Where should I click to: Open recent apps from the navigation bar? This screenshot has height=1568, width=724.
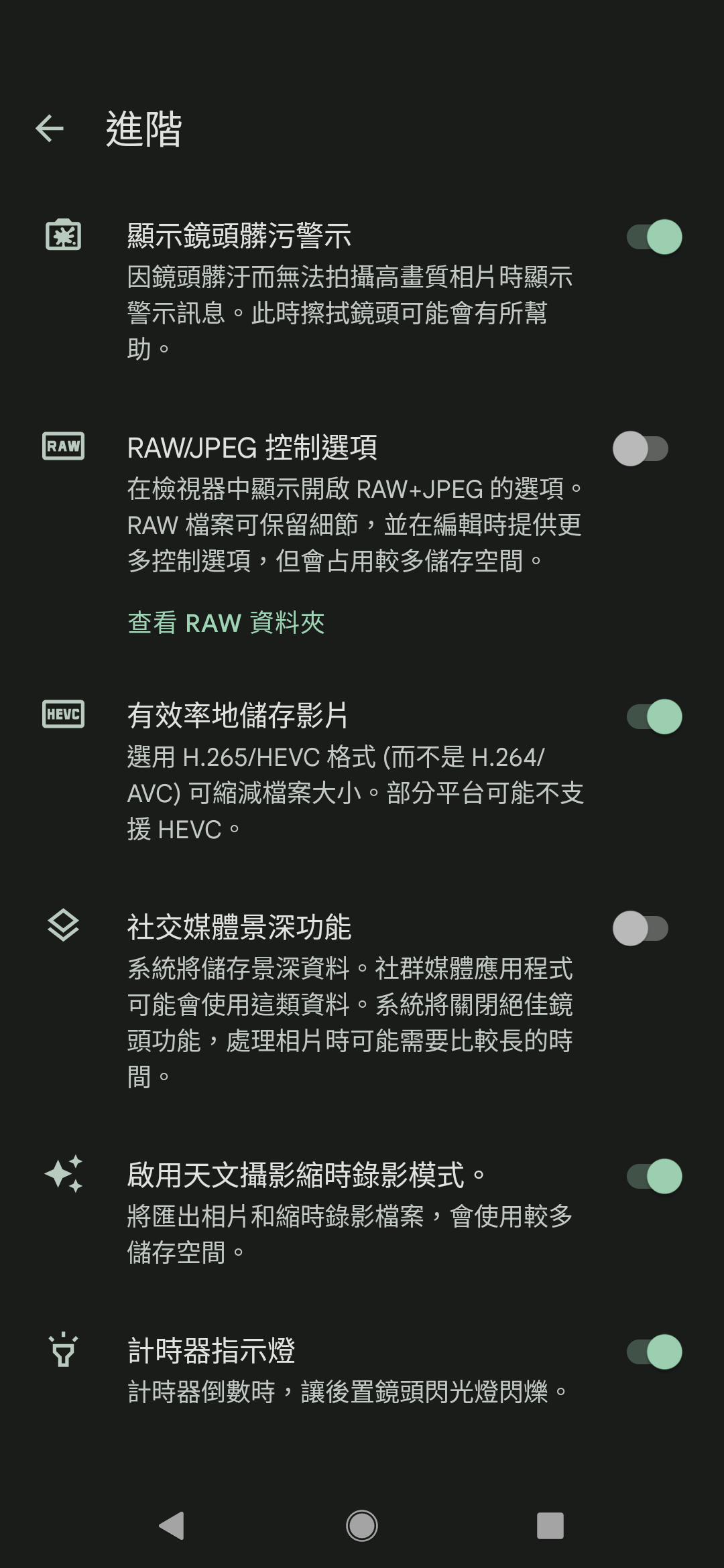550,1526
